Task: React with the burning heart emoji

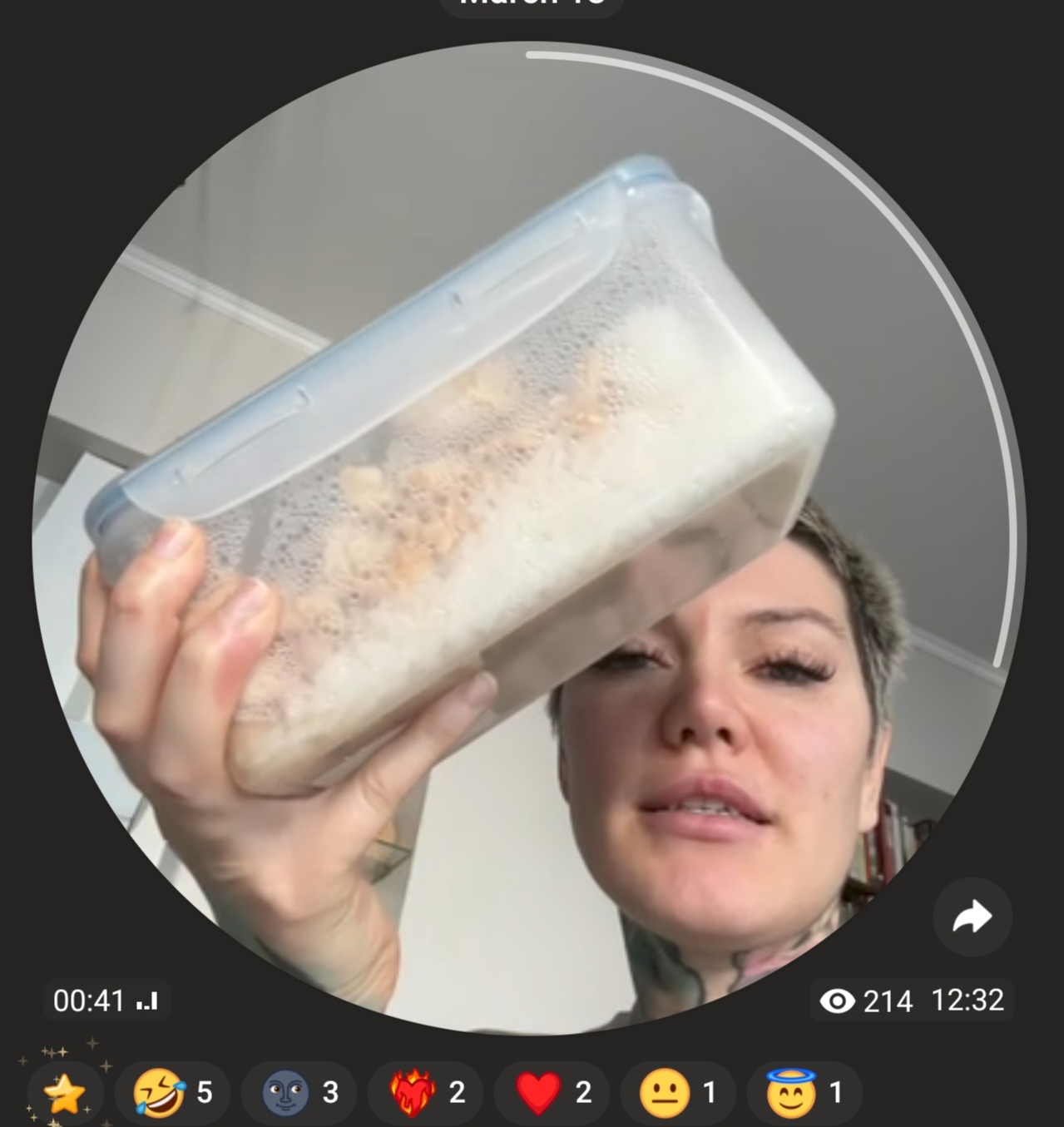Action: 427,1093
